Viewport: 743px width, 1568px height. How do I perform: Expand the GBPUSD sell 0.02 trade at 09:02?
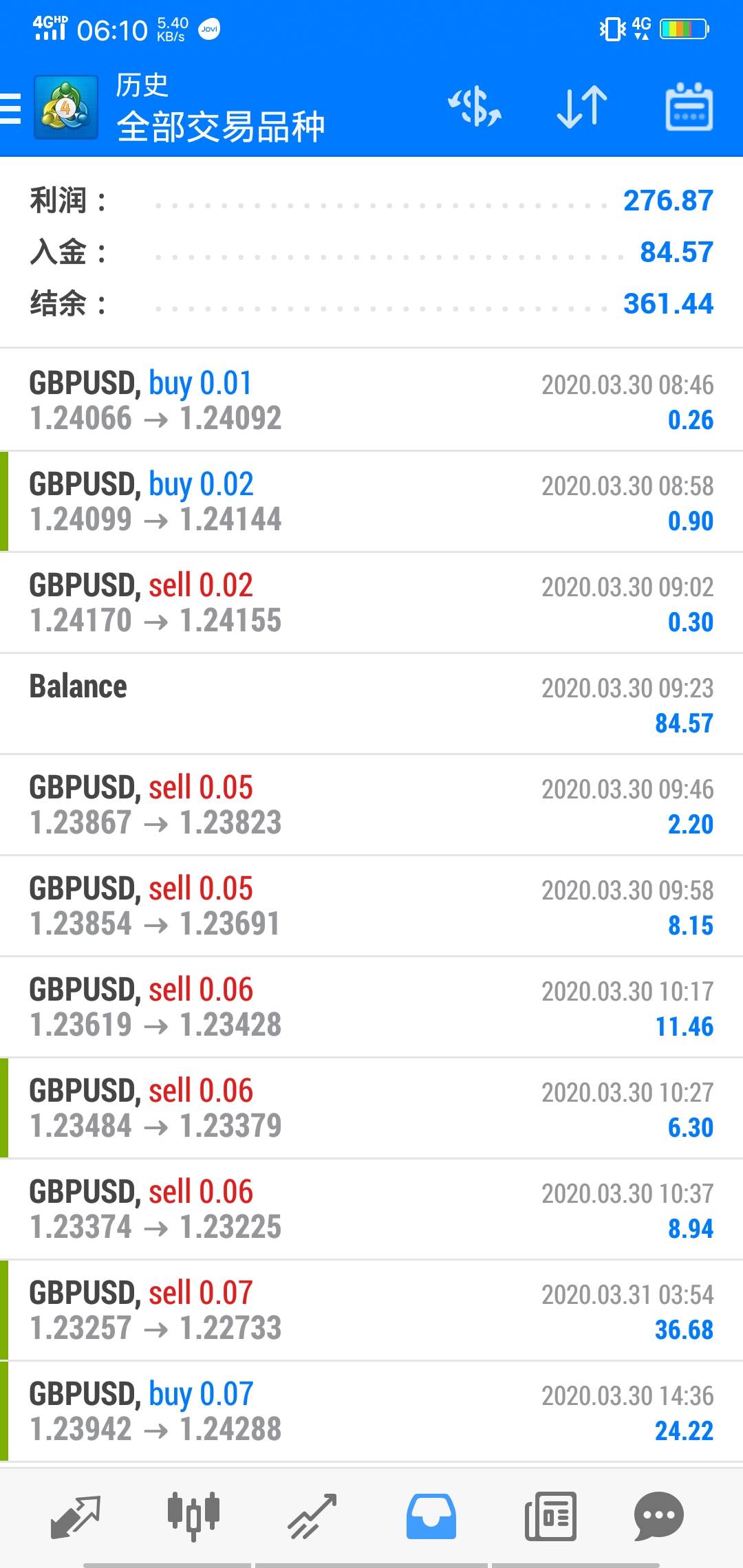tap(371, 602)
